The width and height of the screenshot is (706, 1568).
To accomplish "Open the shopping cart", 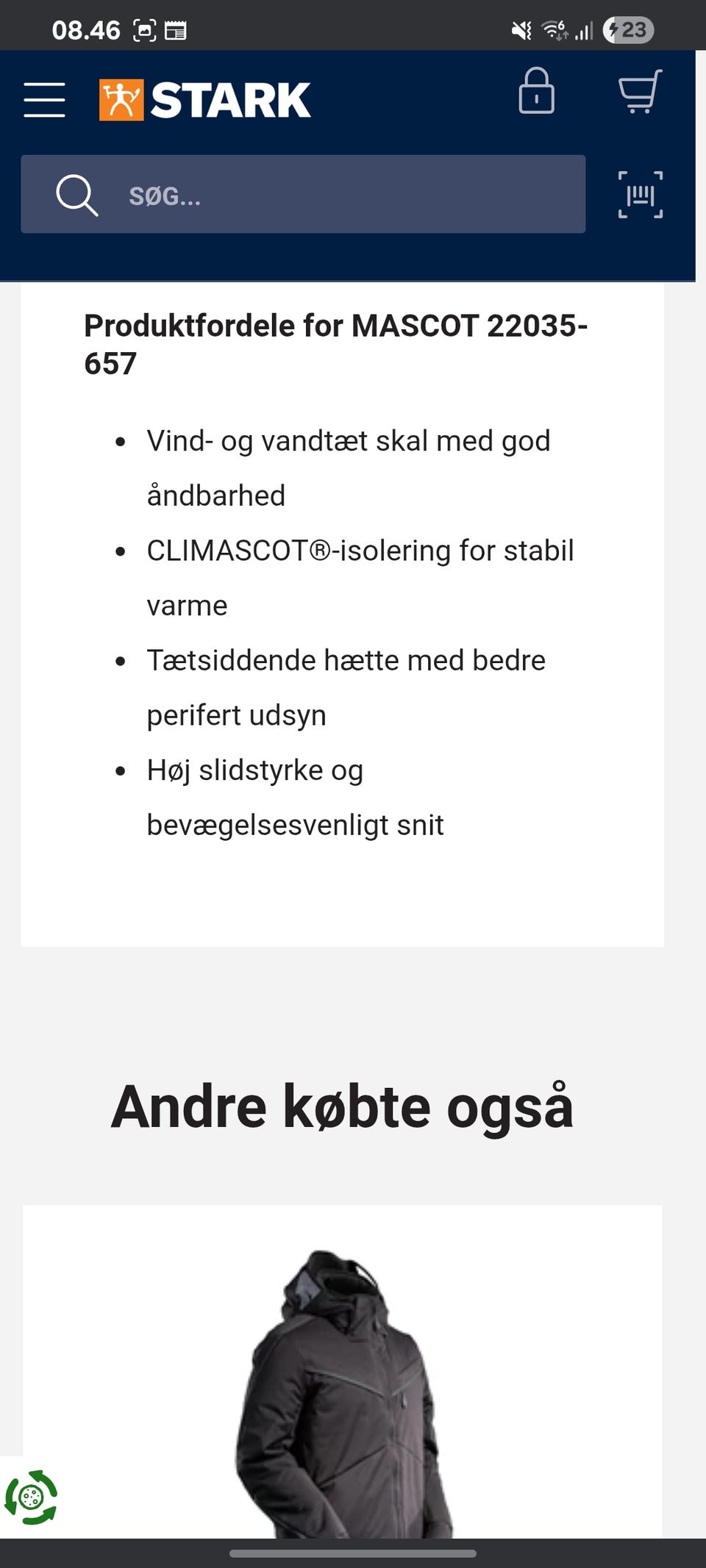I will click(638, 94).
